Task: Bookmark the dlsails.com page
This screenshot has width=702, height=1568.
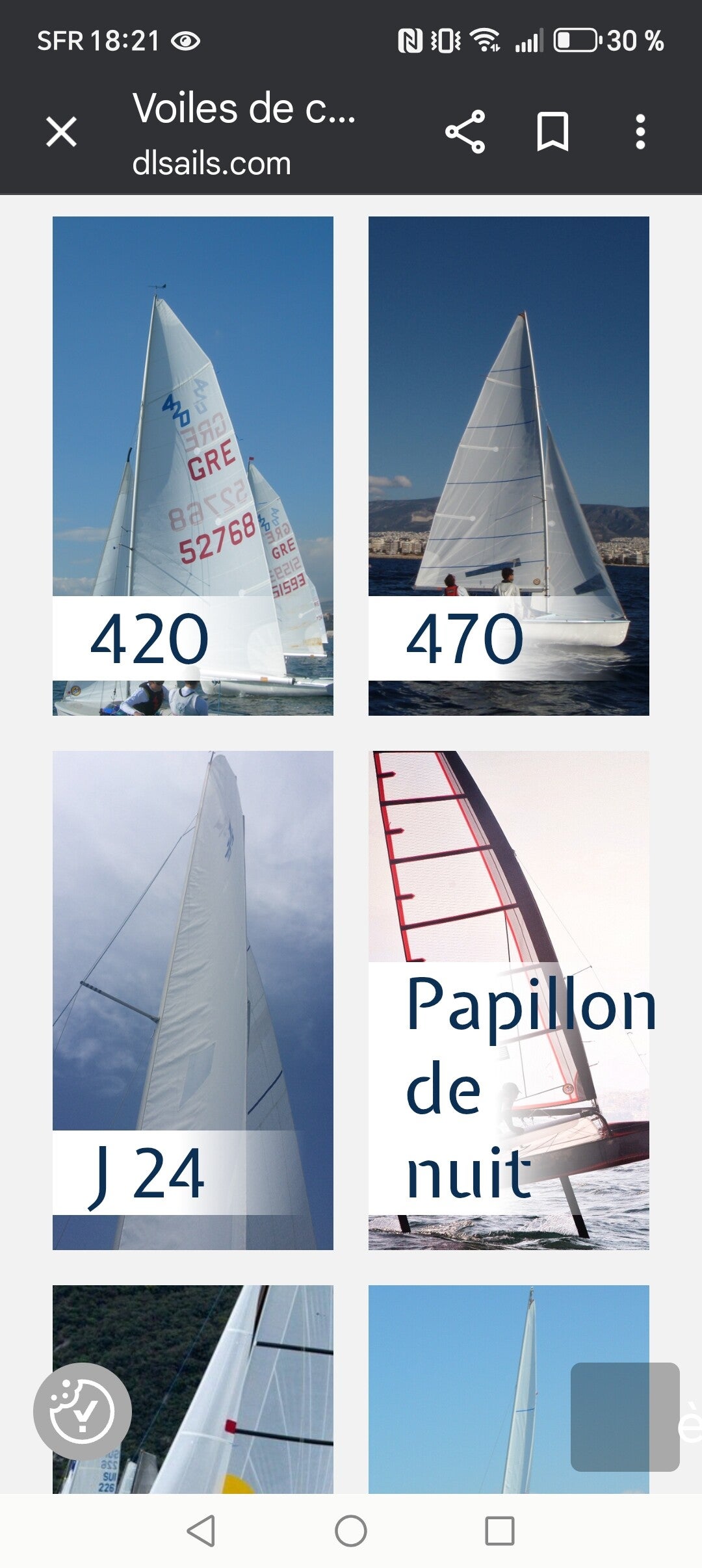Action: (x=552, y=132)
